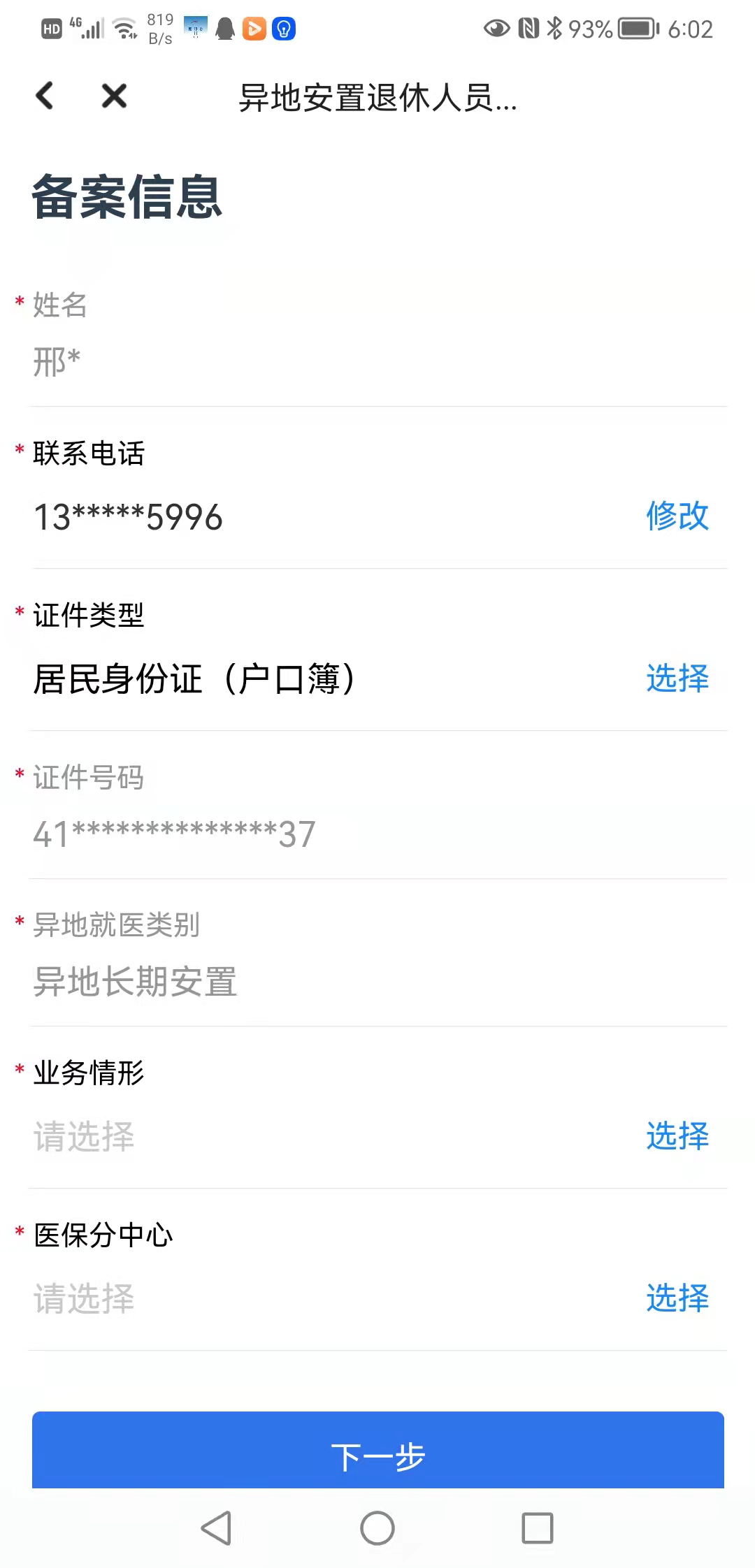Screen dimensions: 755x1568
Task: Close the page with the X icon
Action: [x=114, y=96]
